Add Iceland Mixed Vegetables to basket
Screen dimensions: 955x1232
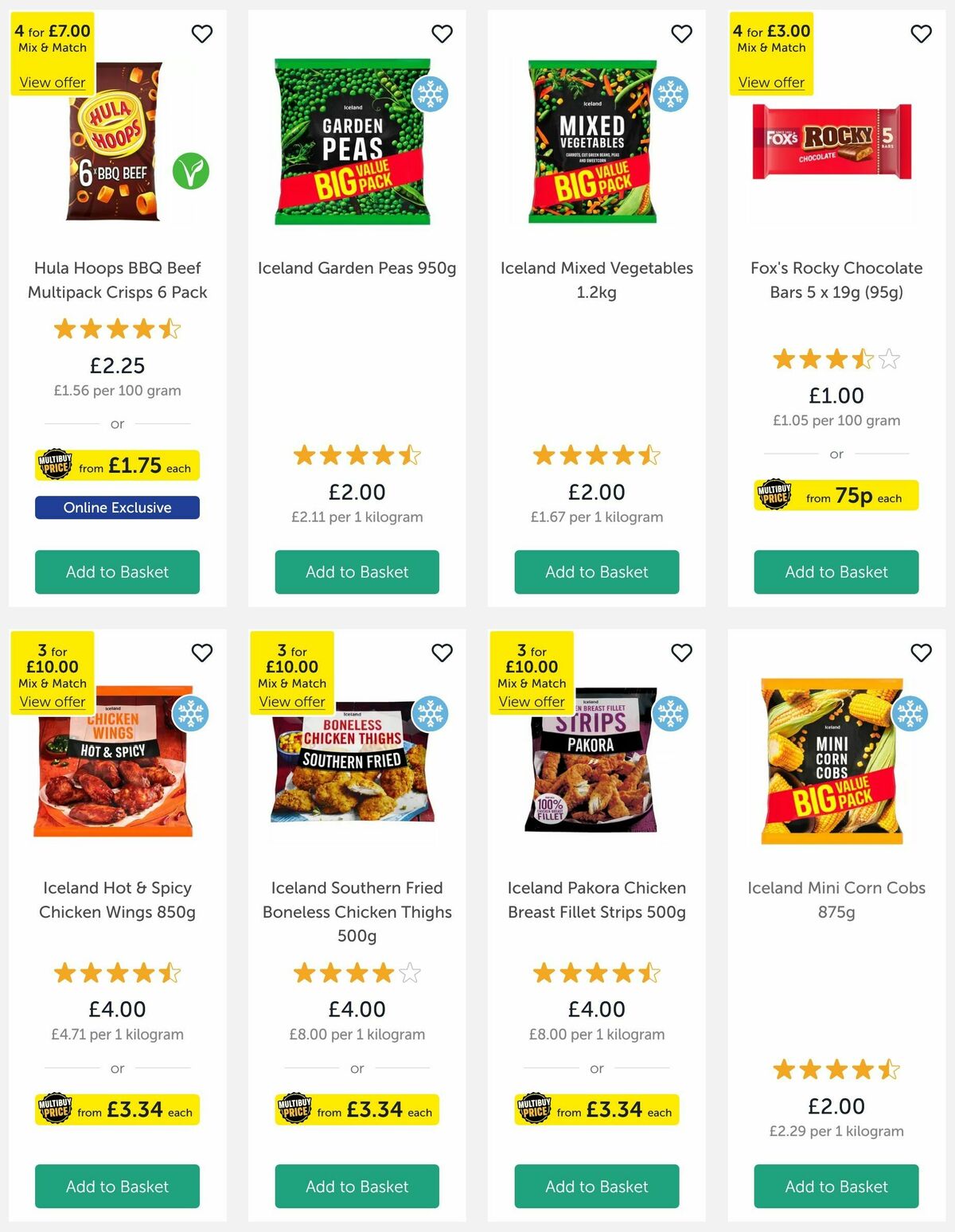coord(596,571)
